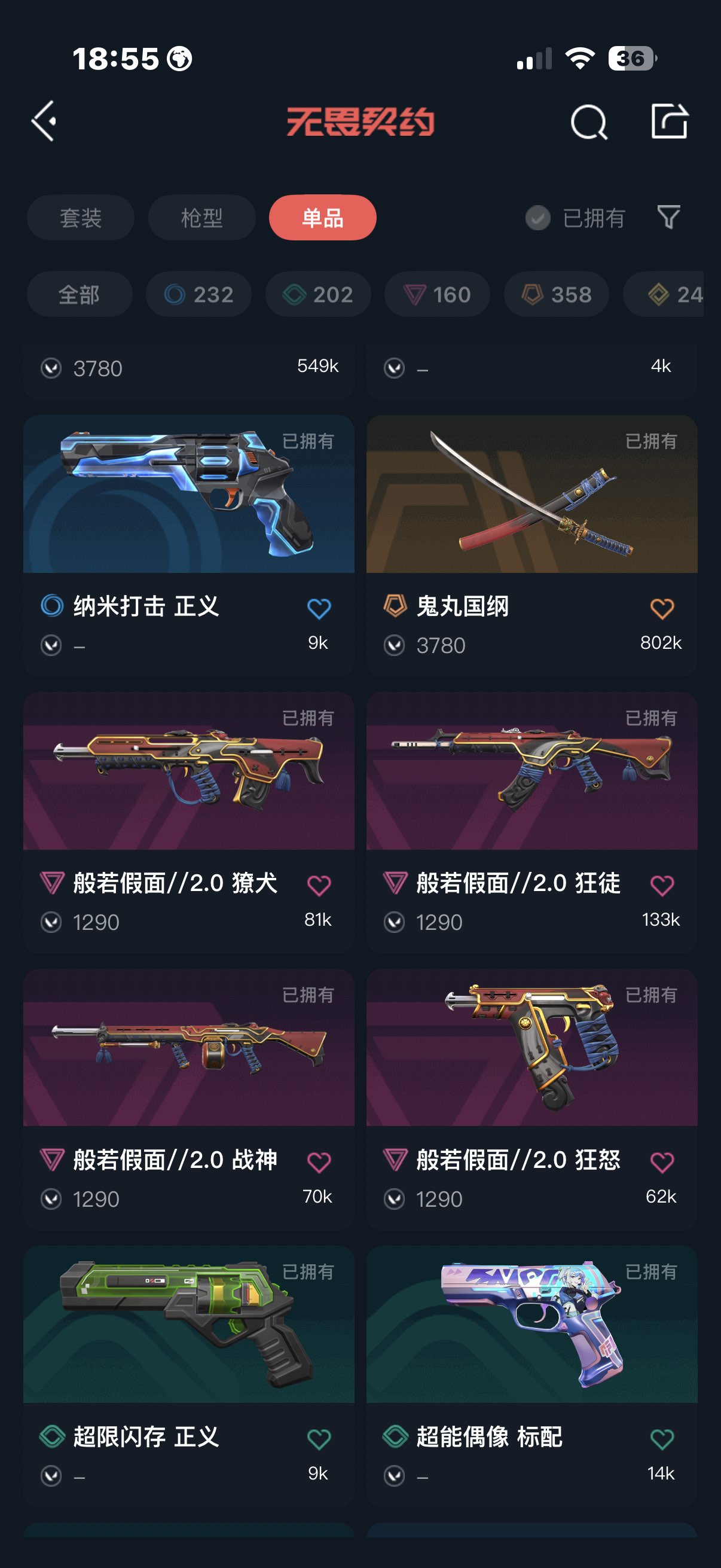Open the filter funnel icon
The height and width of the screenshot is (1568, 721).
[668, 217]
